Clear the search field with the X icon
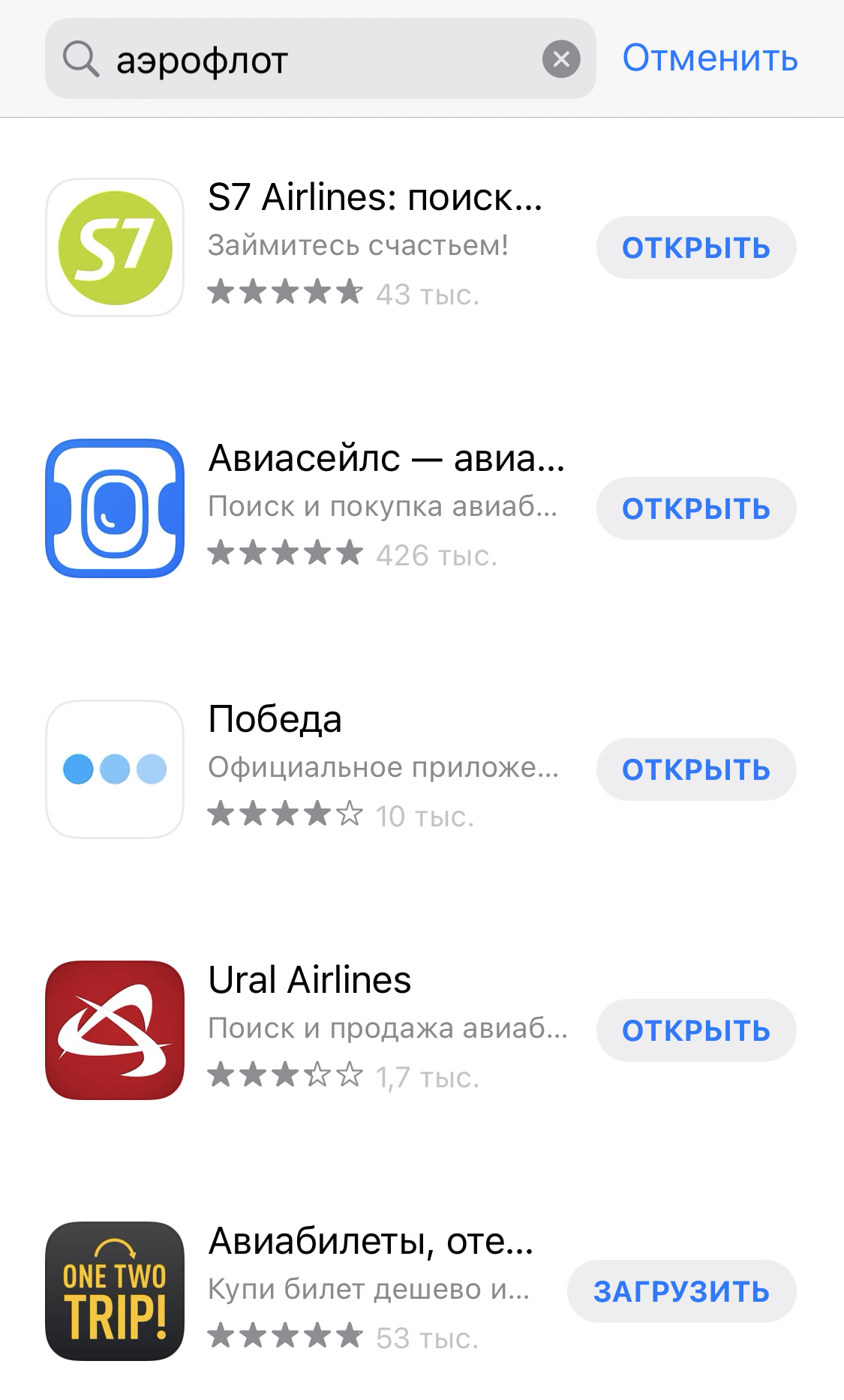This screenshot has width=844, height=1400. (x=561, y=59)
